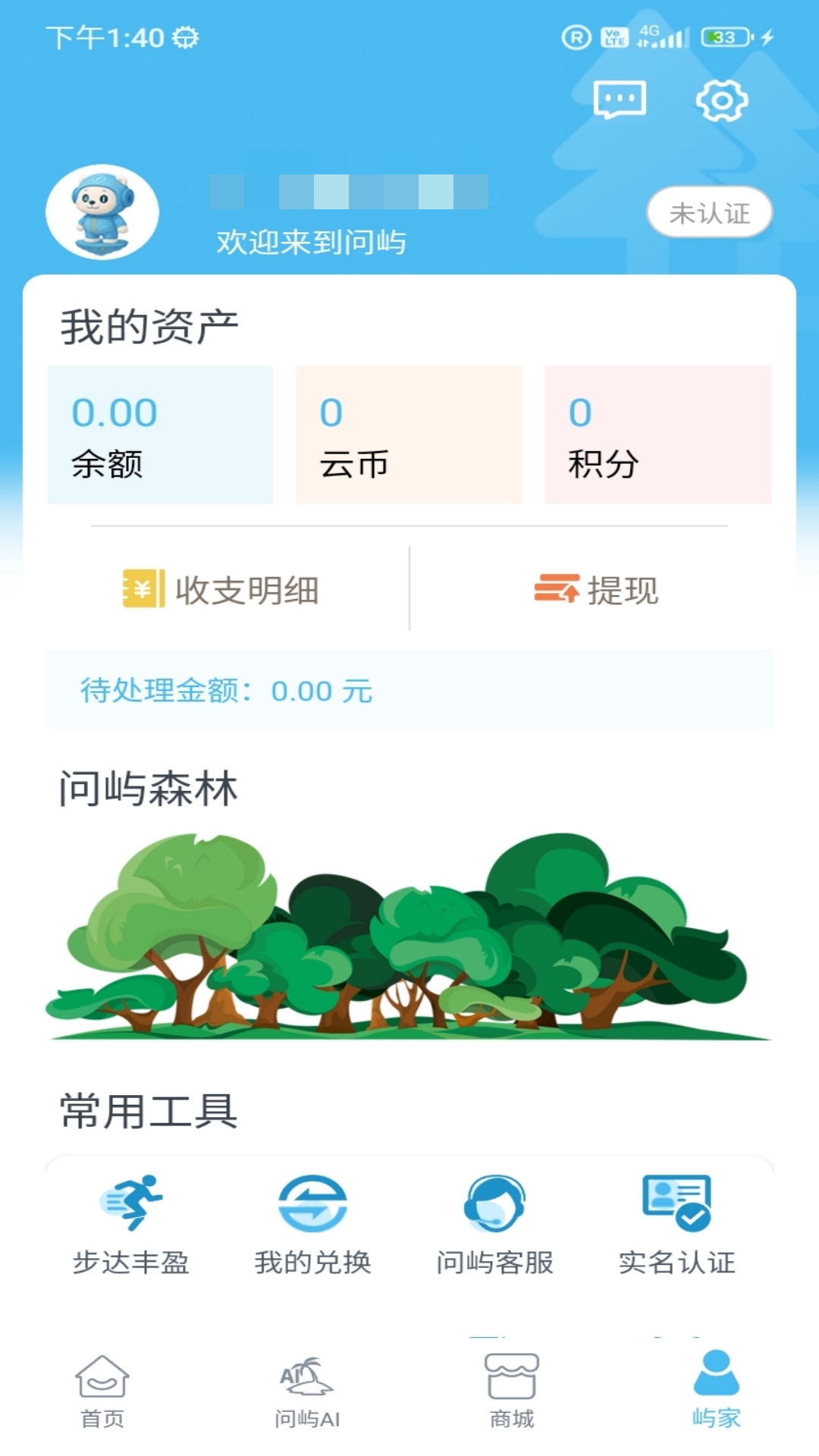Enter the 问屿森林 forest illustration
Image resolution: width=819 pixels, height=1456 pixels.
coord(409,933)
